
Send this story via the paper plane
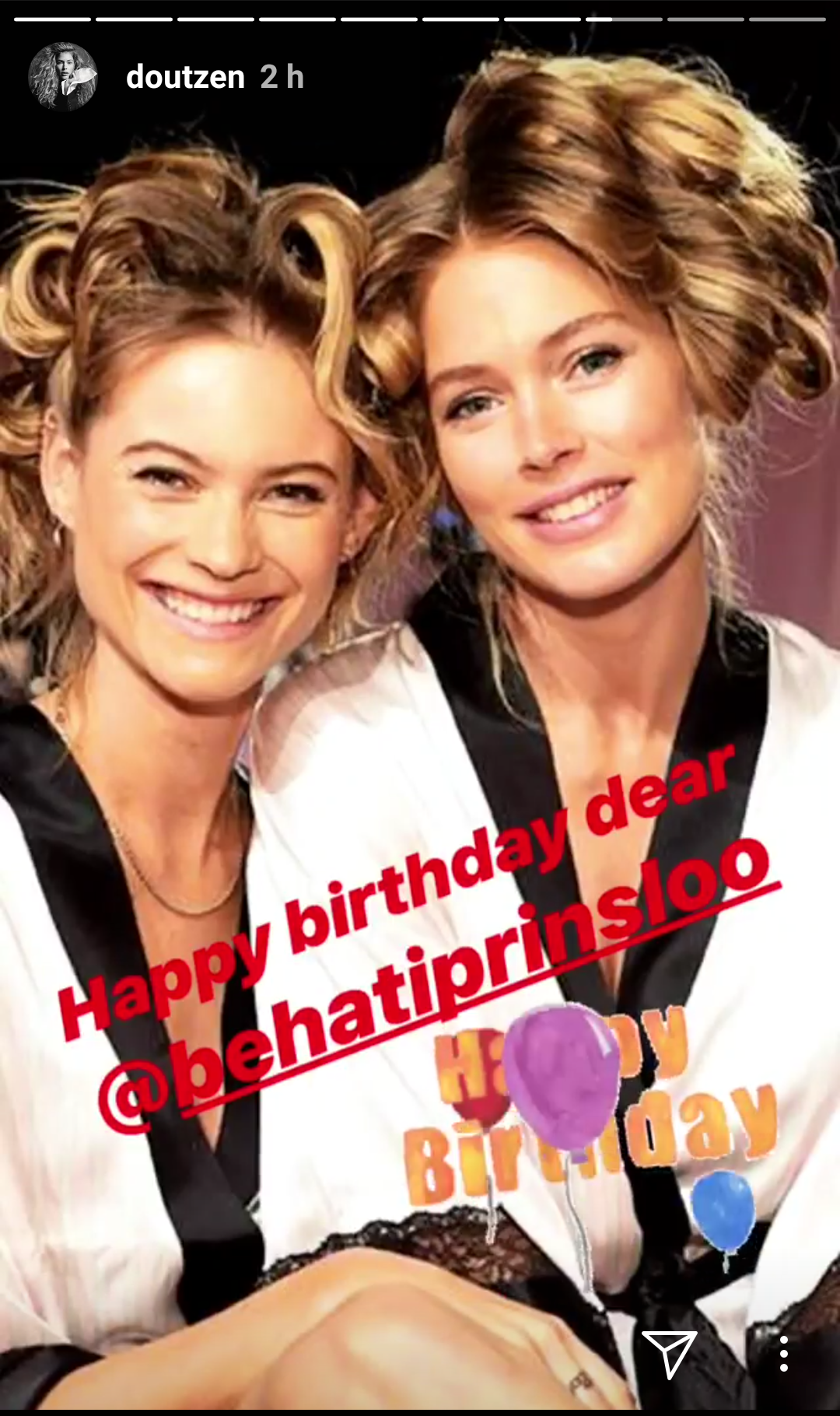point(669,1354)
